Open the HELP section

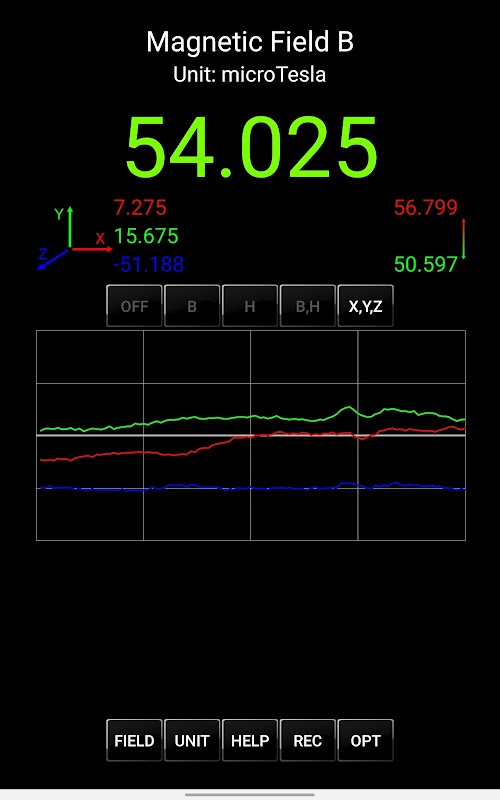pos(249,740)
